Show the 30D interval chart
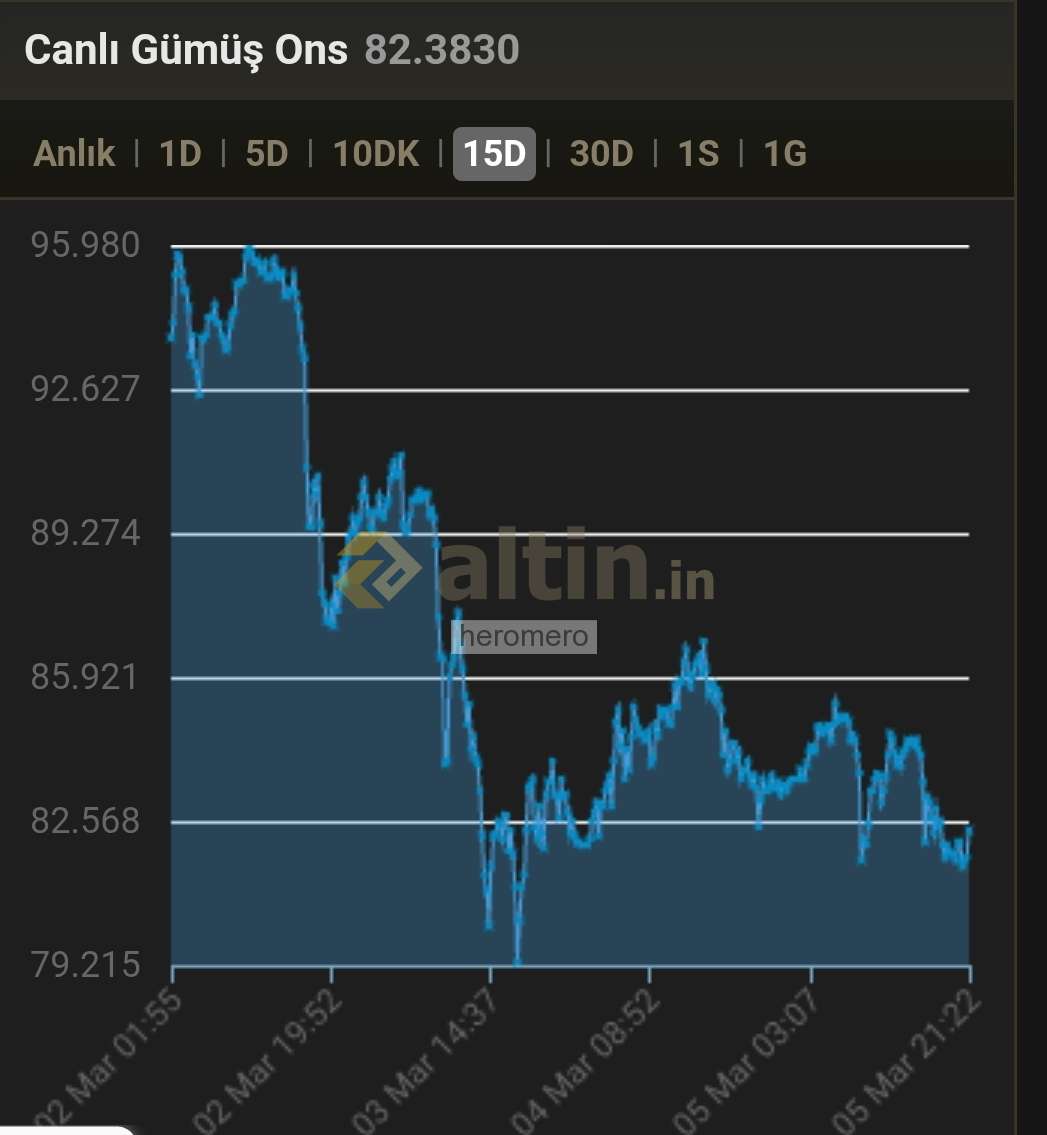 [601, 154]
